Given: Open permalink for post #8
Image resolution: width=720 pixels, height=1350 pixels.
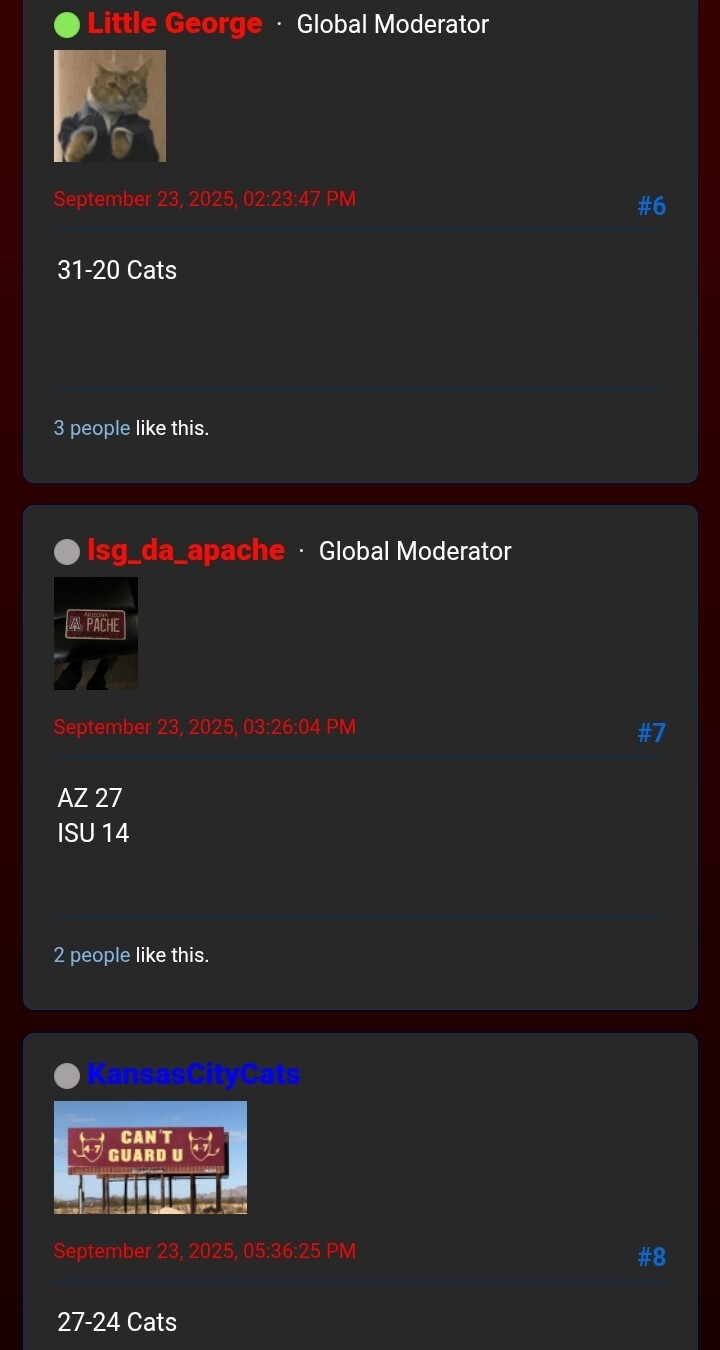Looking at the screenshot, I should (x=651, y=1257).
